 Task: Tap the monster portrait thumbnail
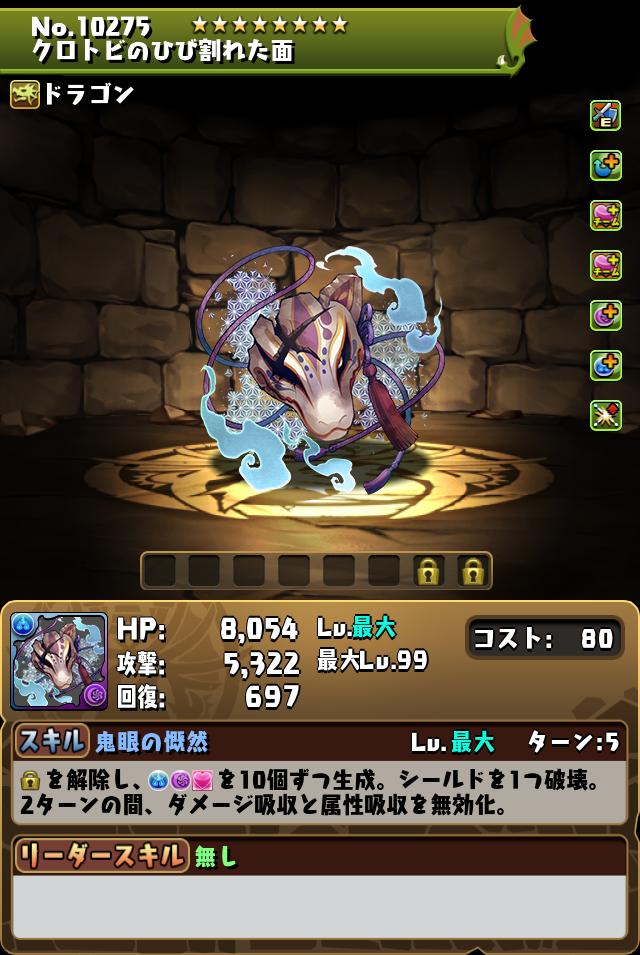tap(59, 662)
